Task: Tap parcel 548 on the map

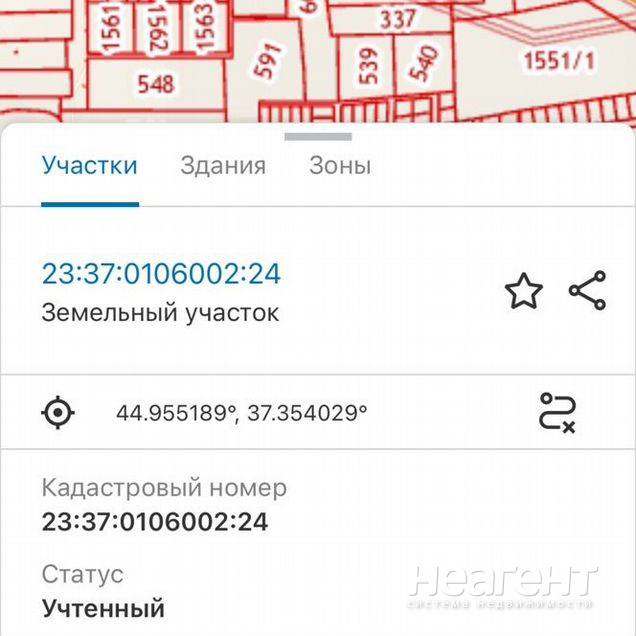Action: click(x=156, y=83)
